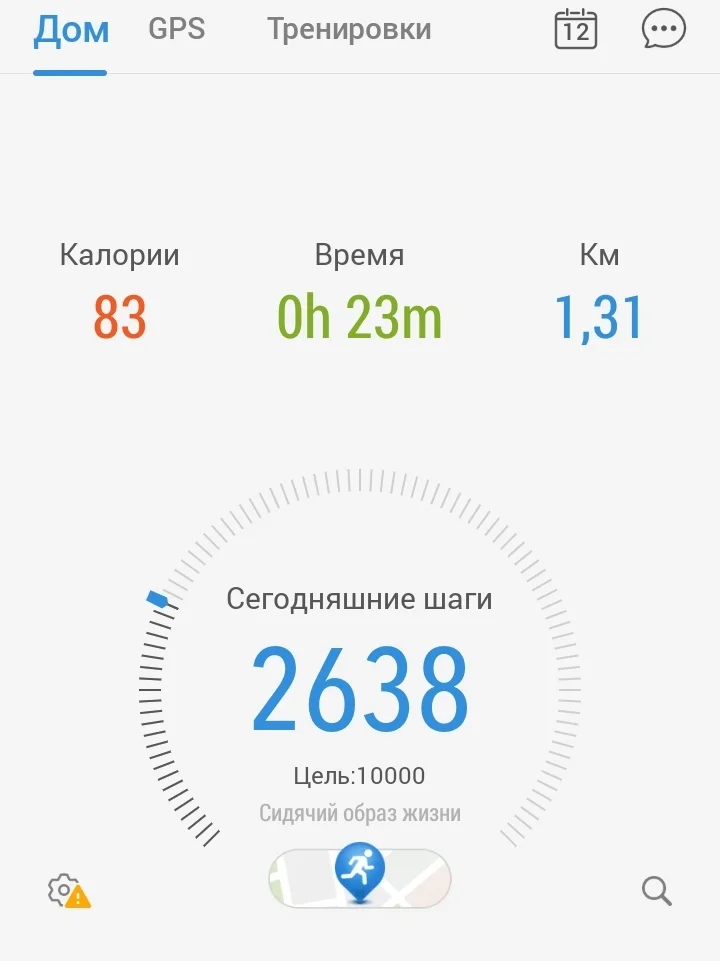Tap the Цель:10000 goal label
The width and height of the screenshot is (720, 961).
360,775
